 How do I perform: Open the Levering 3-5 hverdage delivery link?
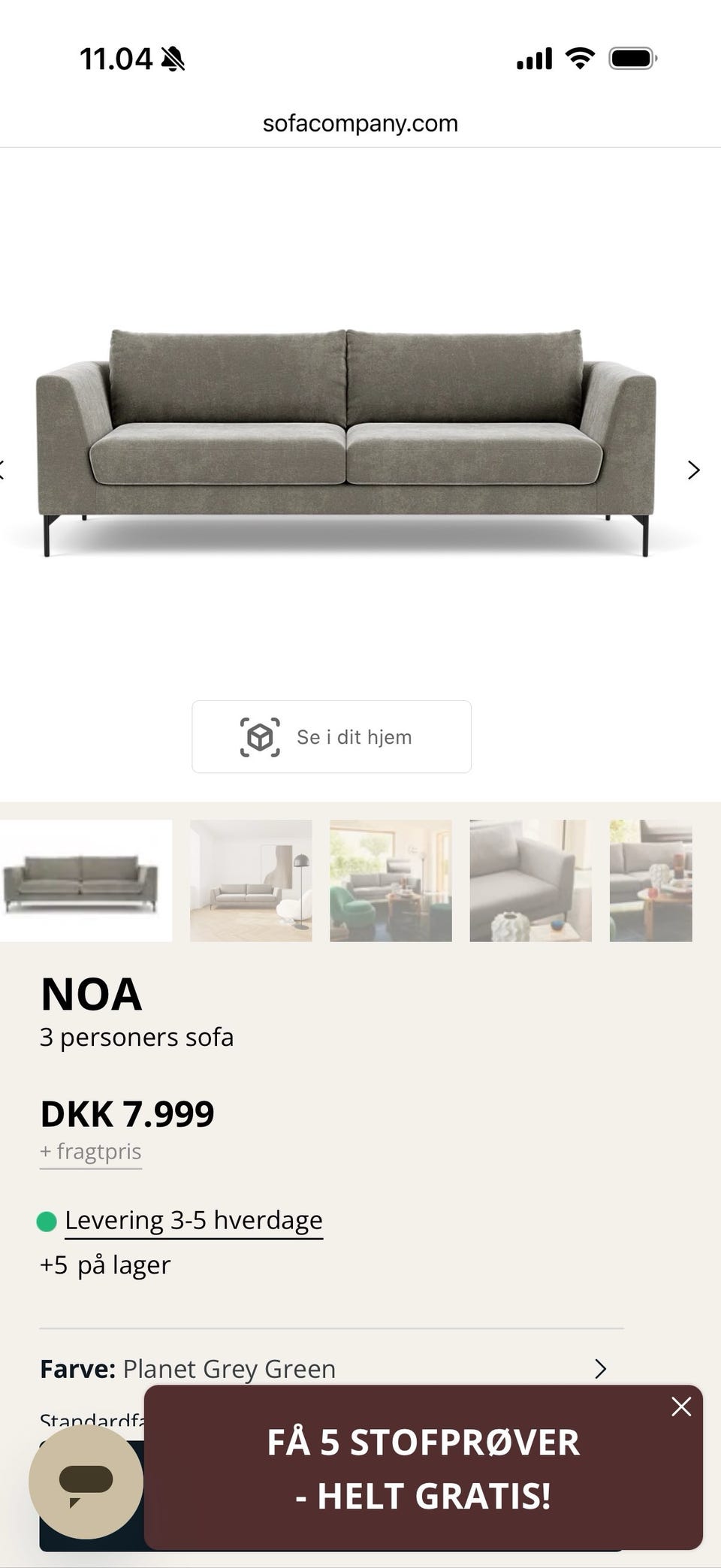click(193, 1219)
